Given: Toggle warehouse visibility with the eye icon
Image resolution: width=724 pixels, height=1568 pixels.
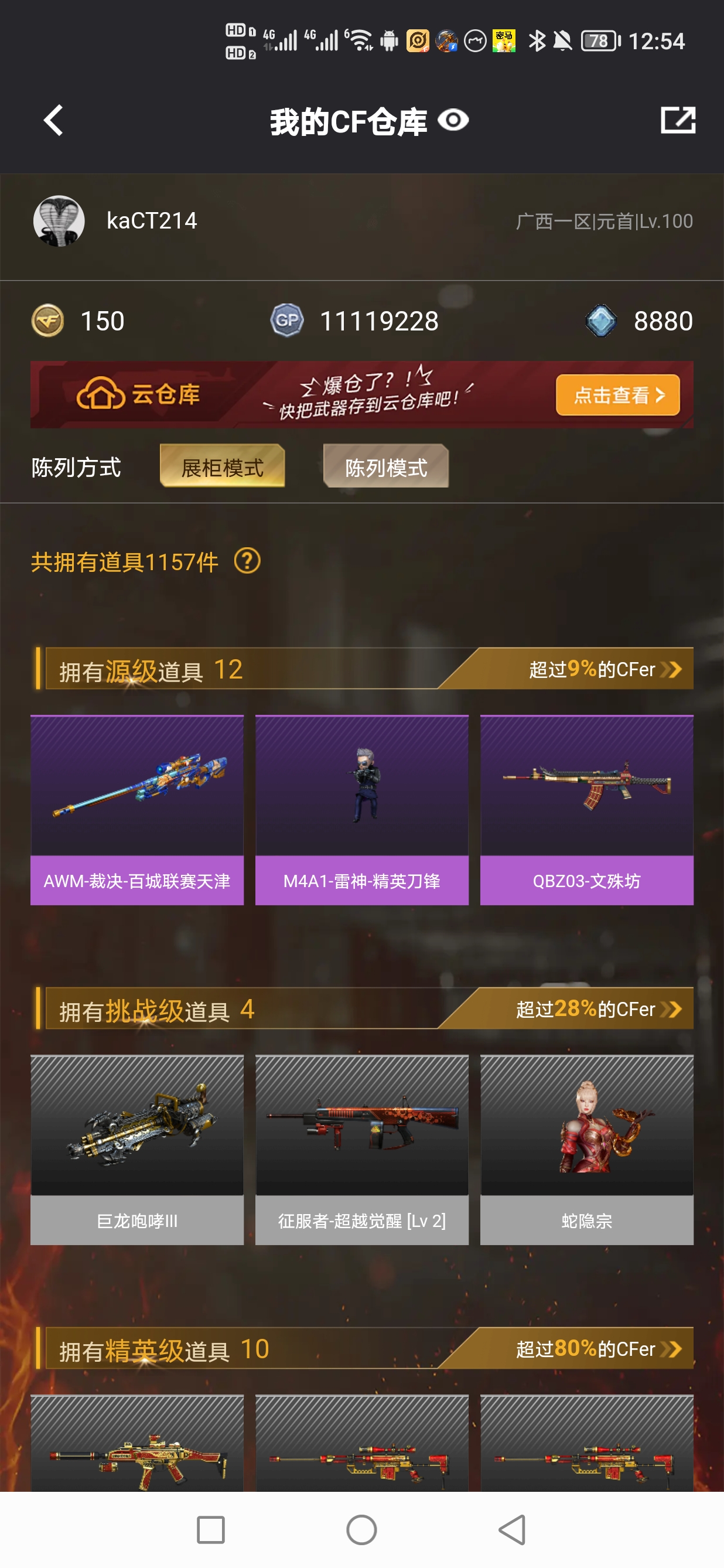Looking at the screenshot, I should tap(453, 120).
